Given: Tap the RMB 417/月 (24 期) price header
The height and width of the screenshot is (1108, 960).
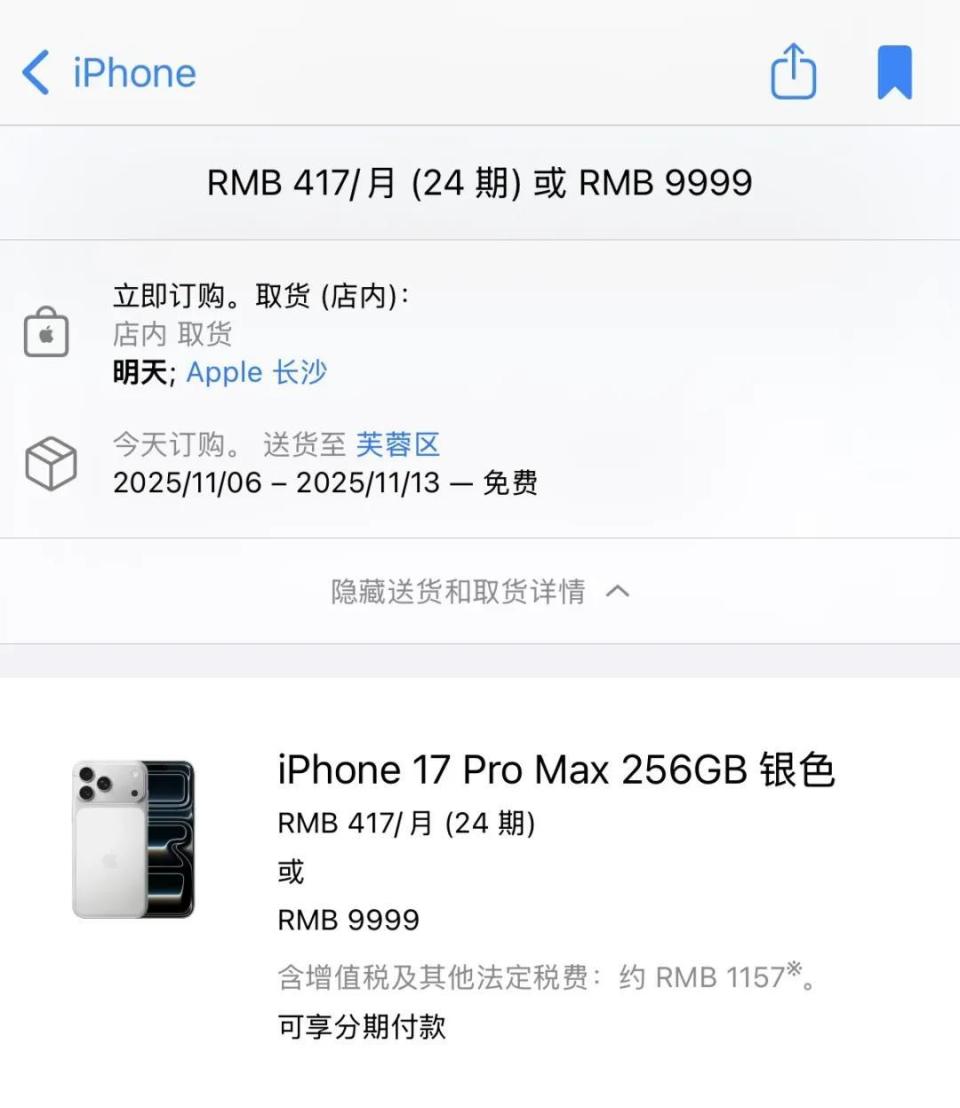Looking at the screenshot, I should [480, 183].
